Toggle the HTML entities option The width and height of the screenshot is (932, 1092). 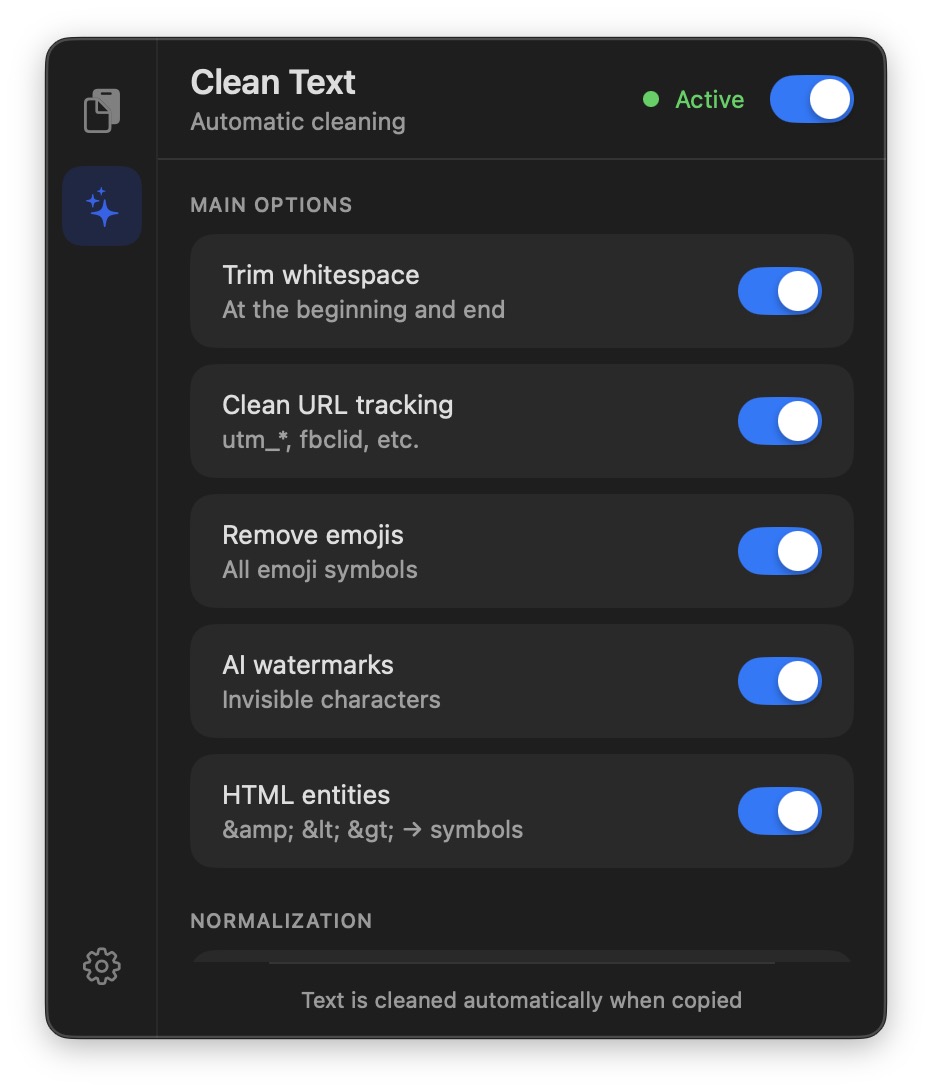(x=779, y=811)
